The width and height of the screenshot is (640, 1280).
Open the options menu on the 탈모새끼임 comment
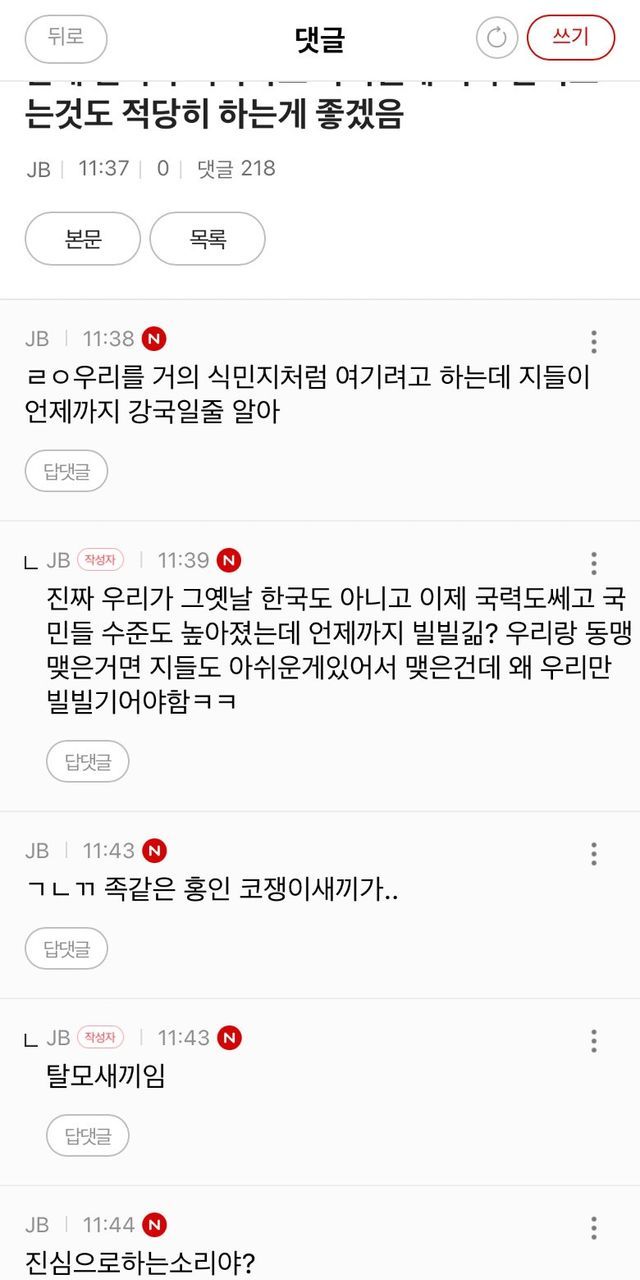click(x=593, y=1040)
